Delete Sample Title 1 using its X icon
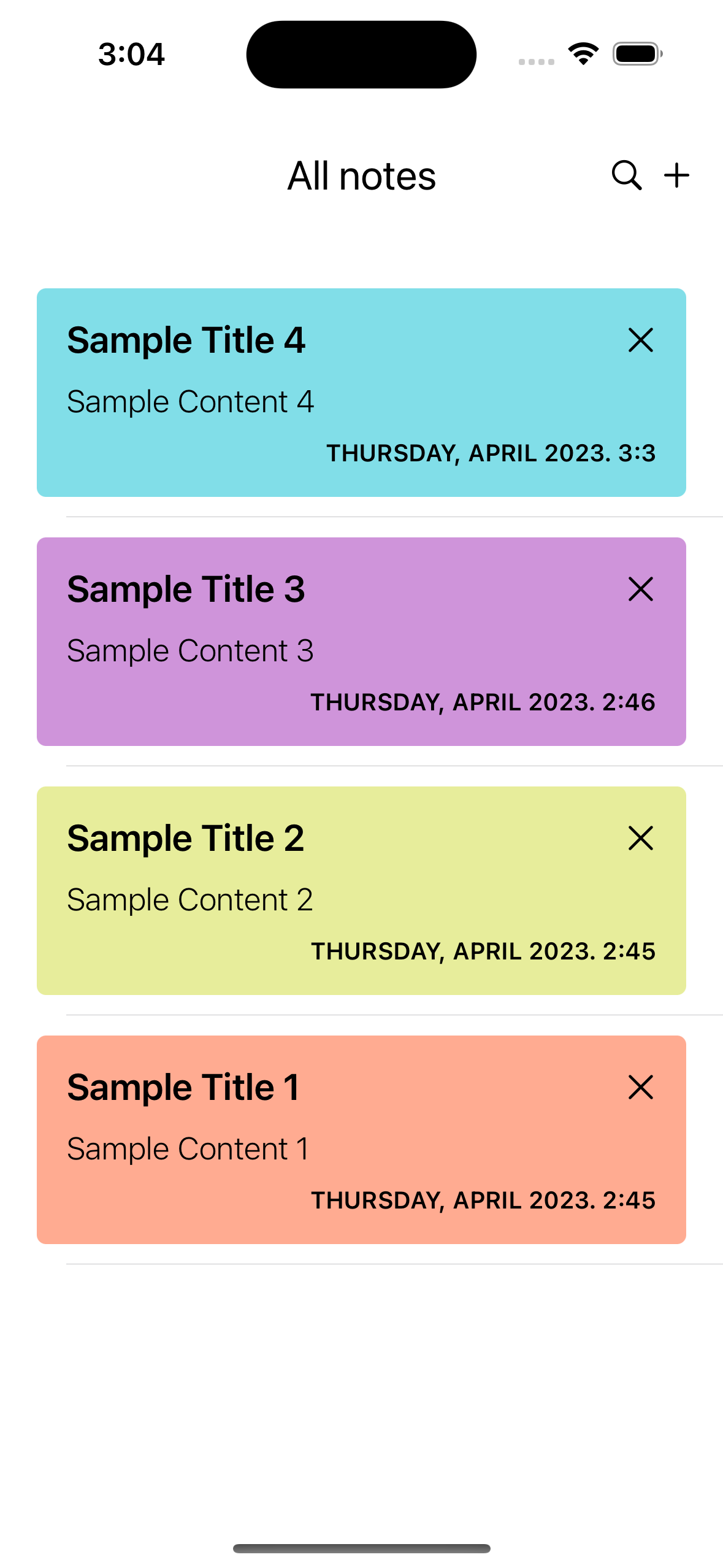Screen dimensions: 723x1568 pyautogui.click(x=640, y=1088)
